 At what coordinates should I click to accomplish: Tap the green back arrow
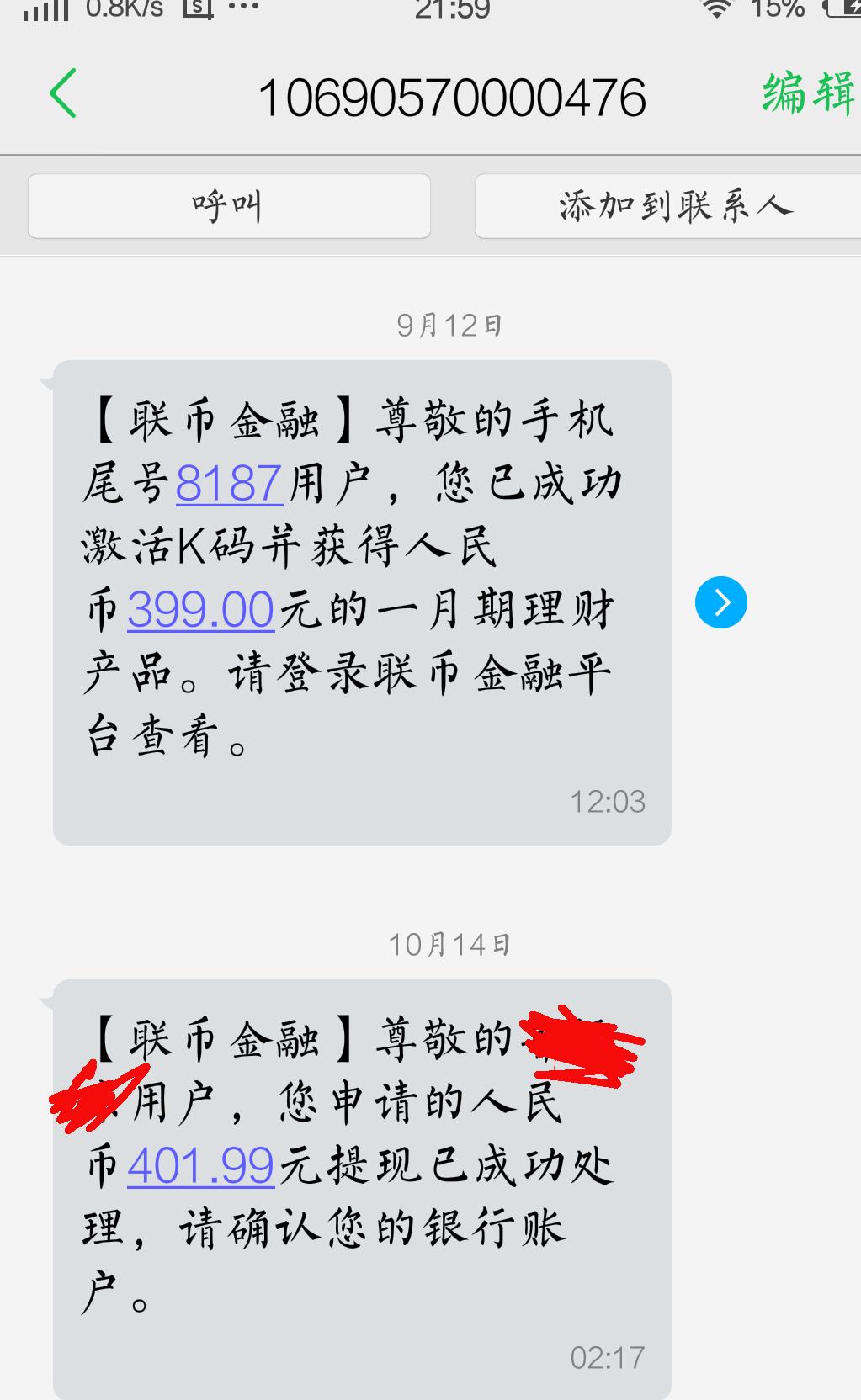63,93
